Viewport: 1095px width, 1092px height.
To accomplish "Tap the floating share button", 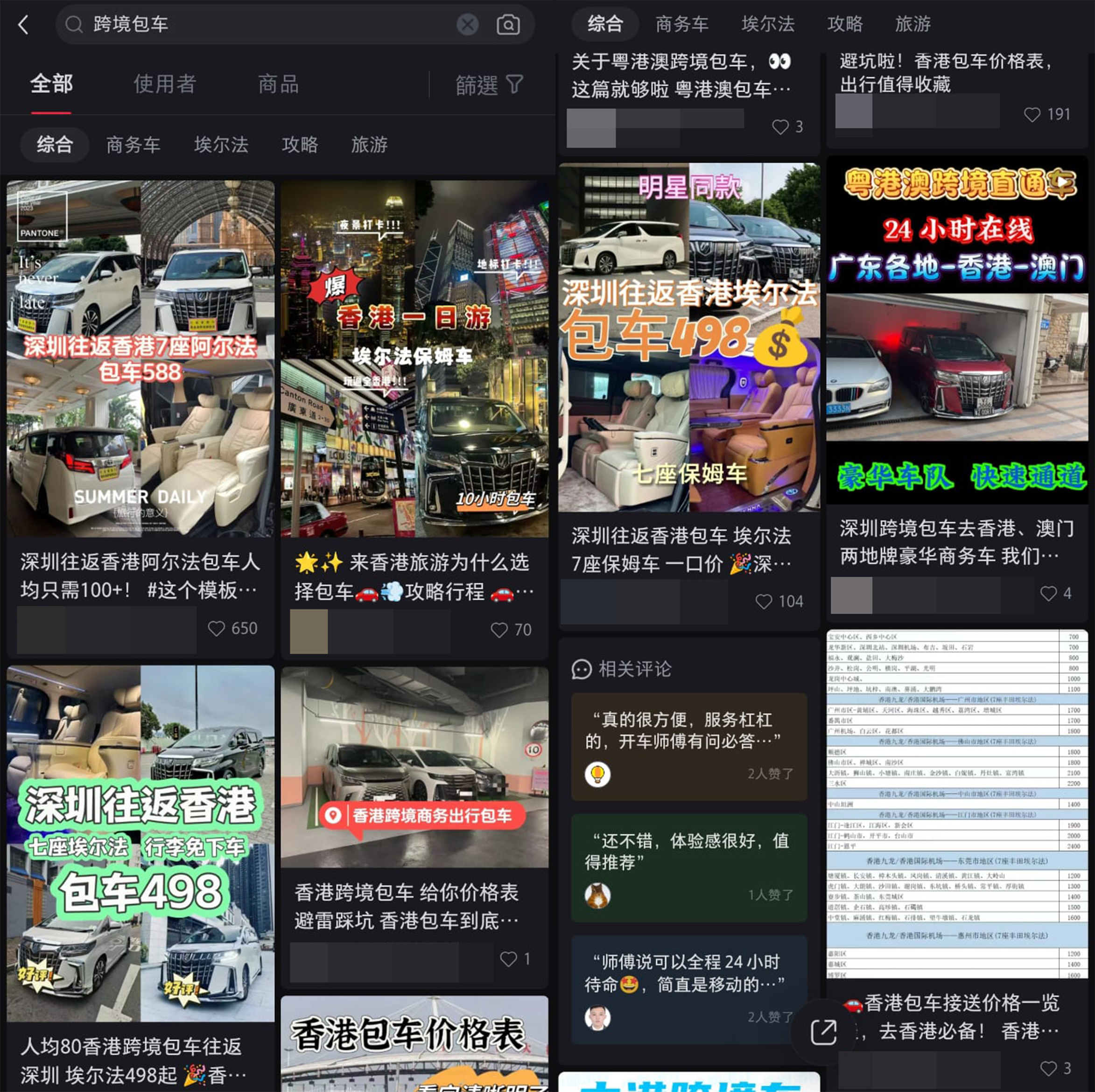I will 823,1031.
